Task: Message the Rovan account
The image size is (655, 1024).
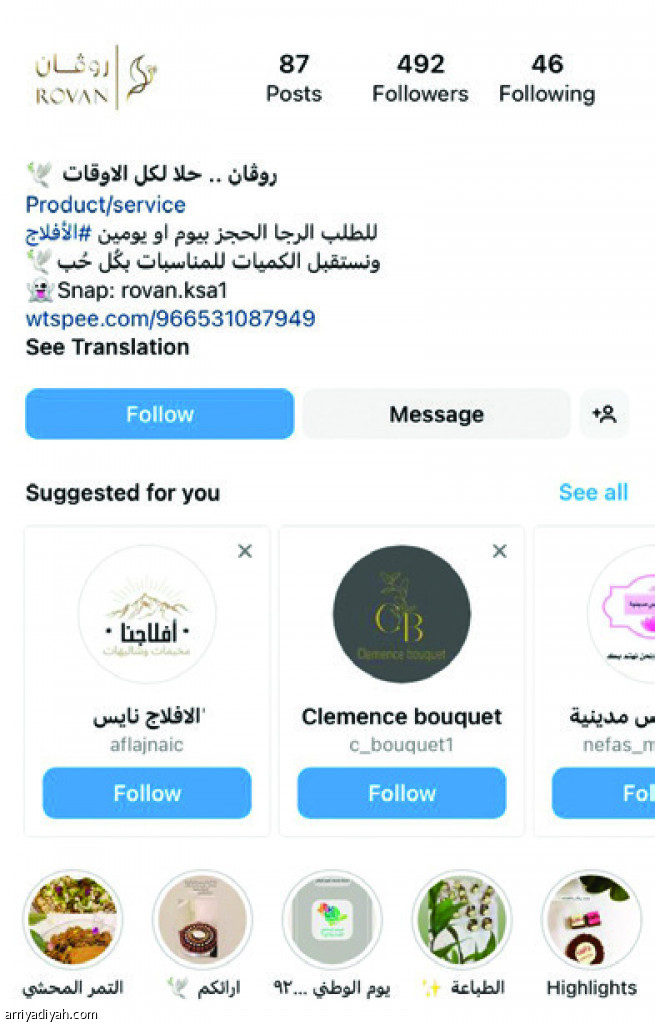Action: pos(436,414)
